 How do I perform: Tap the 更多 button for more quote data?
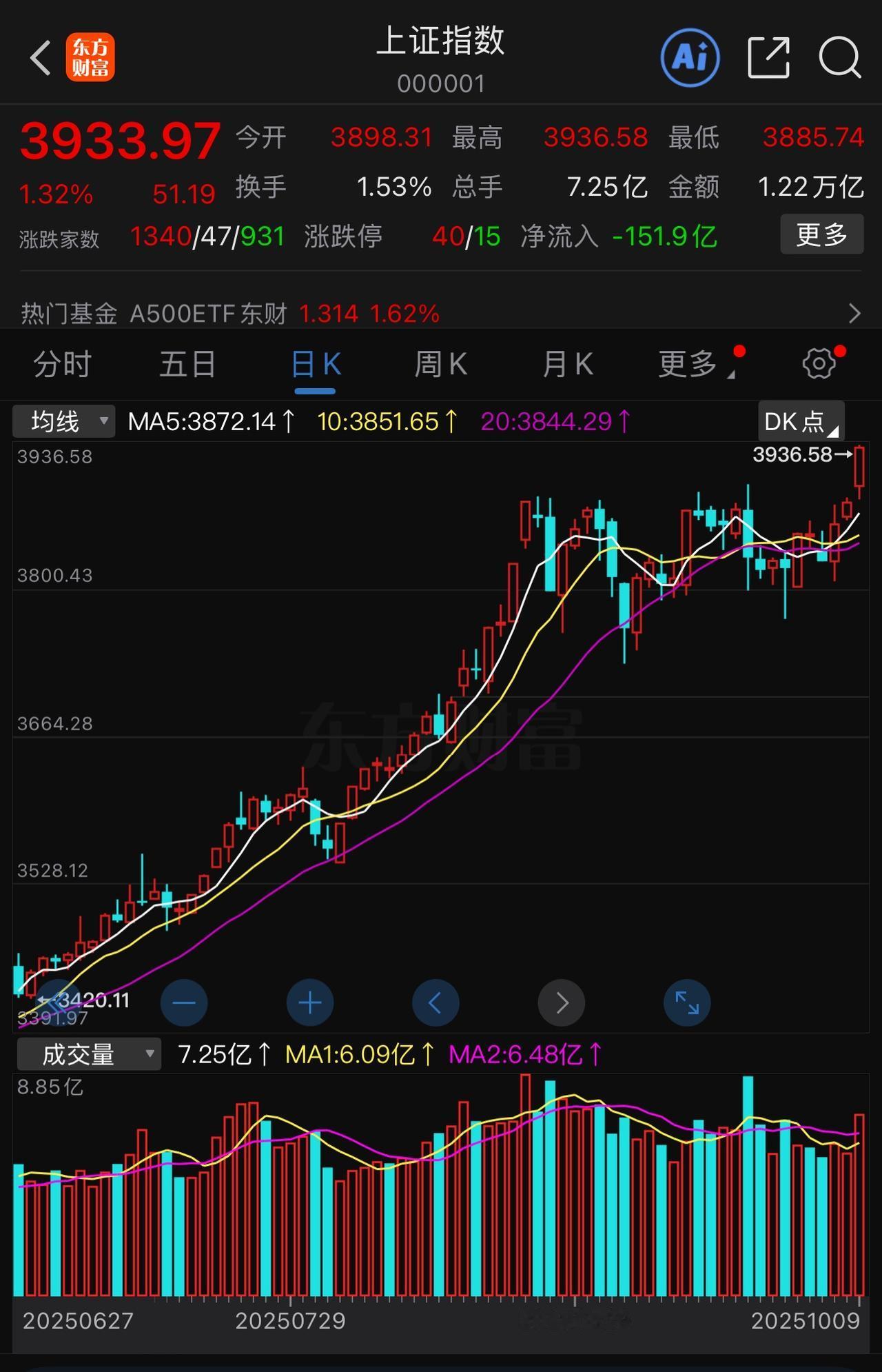coord(821,235)
